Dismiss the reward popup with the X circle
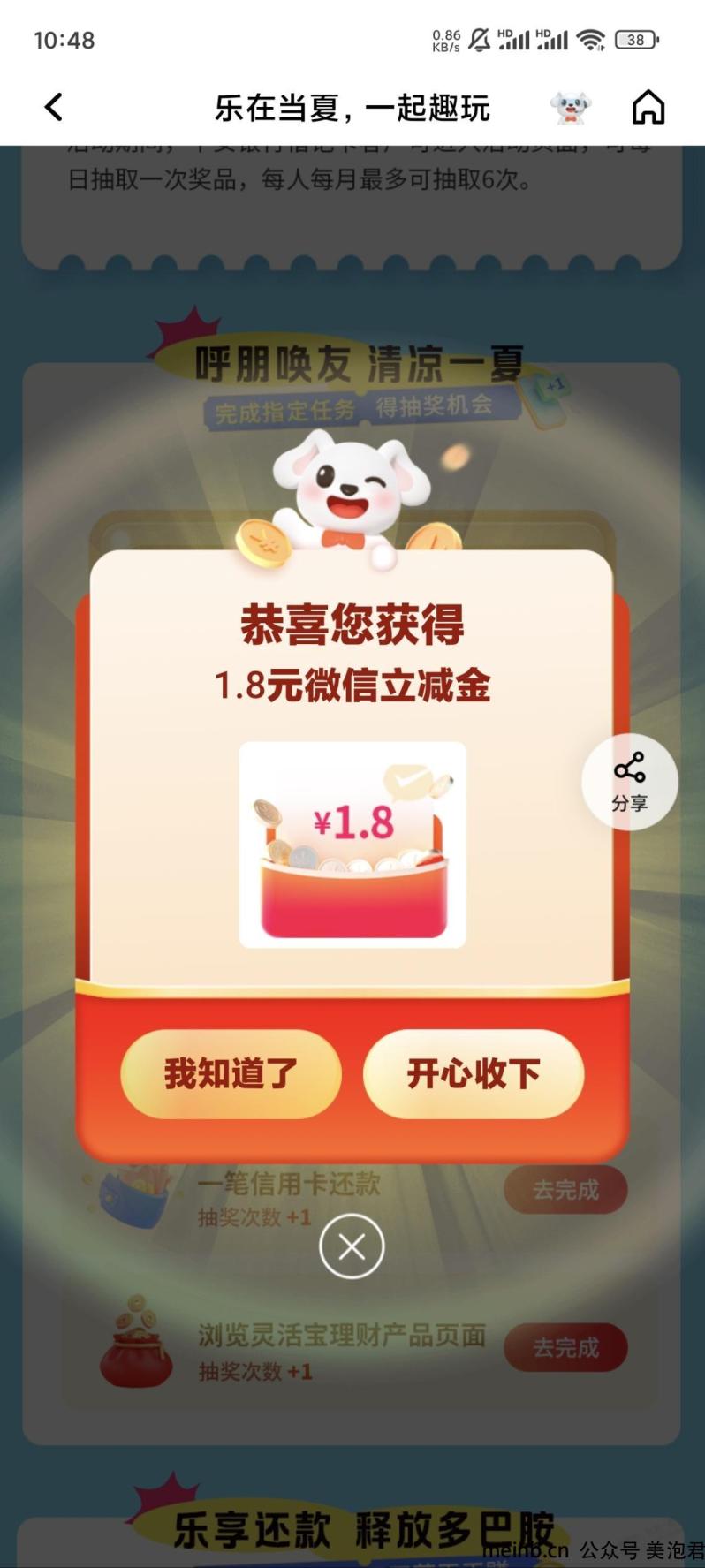This screenshot has height=1568, width=705. 352,1246
